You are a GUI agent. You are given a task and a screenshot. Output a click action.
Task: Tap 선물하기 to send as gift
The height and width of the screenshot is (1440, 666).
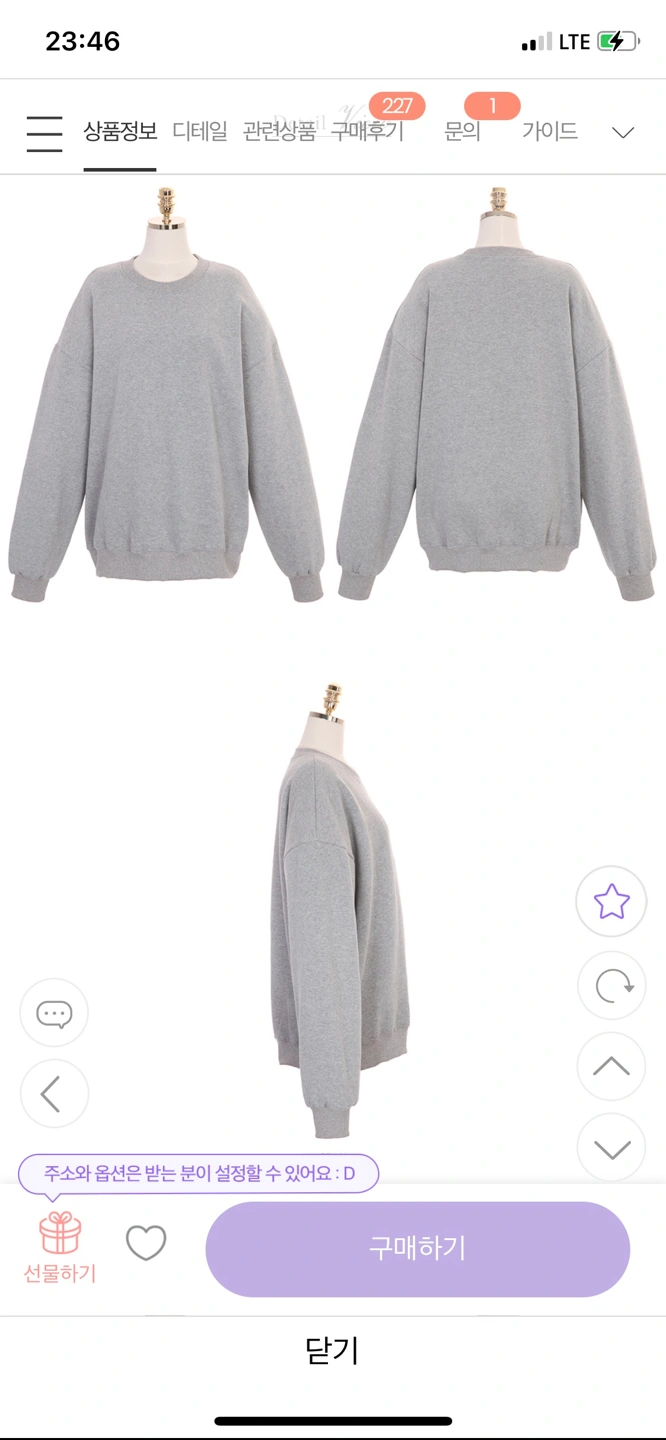click(x=60, y=1247)
